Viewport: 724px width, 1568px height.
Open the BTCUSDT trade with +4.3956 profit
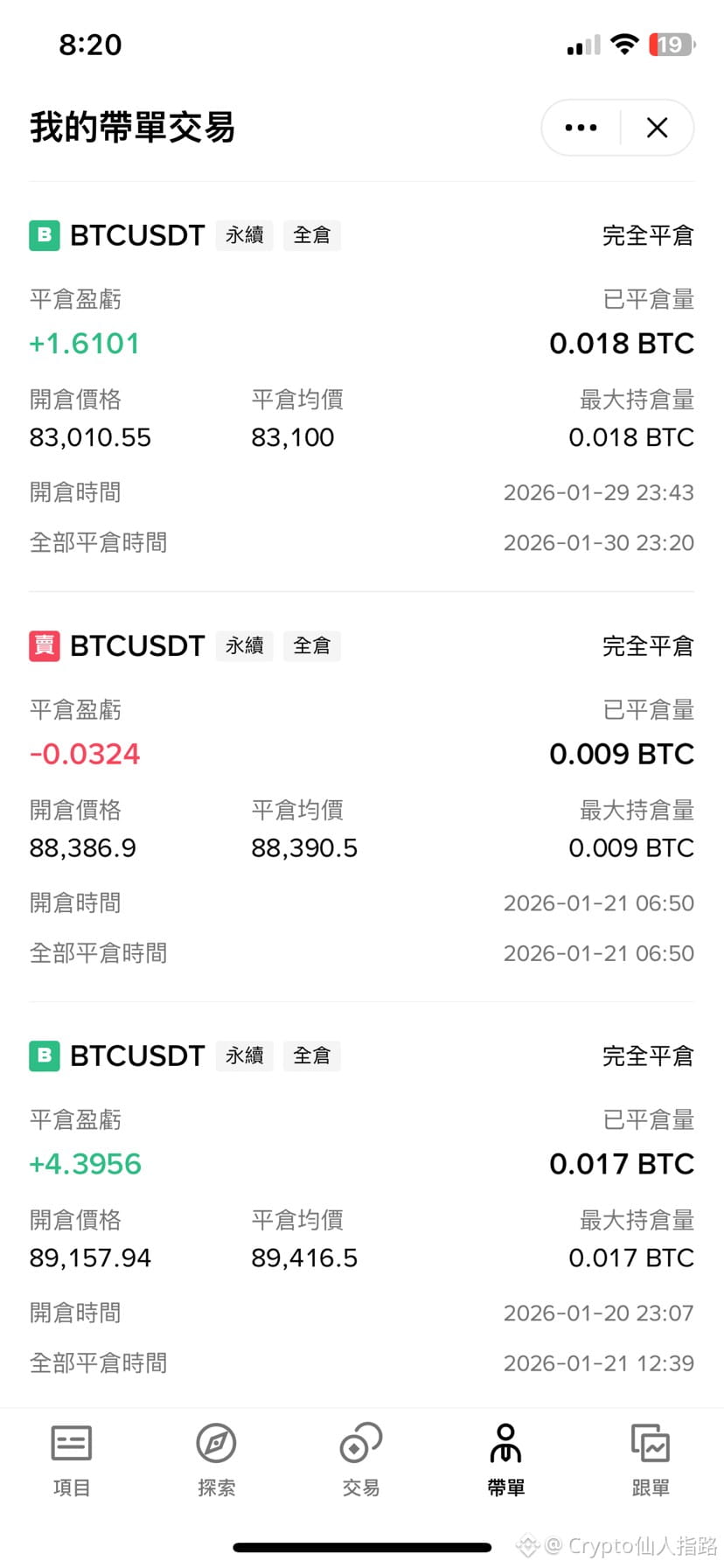pos(361,1207)
